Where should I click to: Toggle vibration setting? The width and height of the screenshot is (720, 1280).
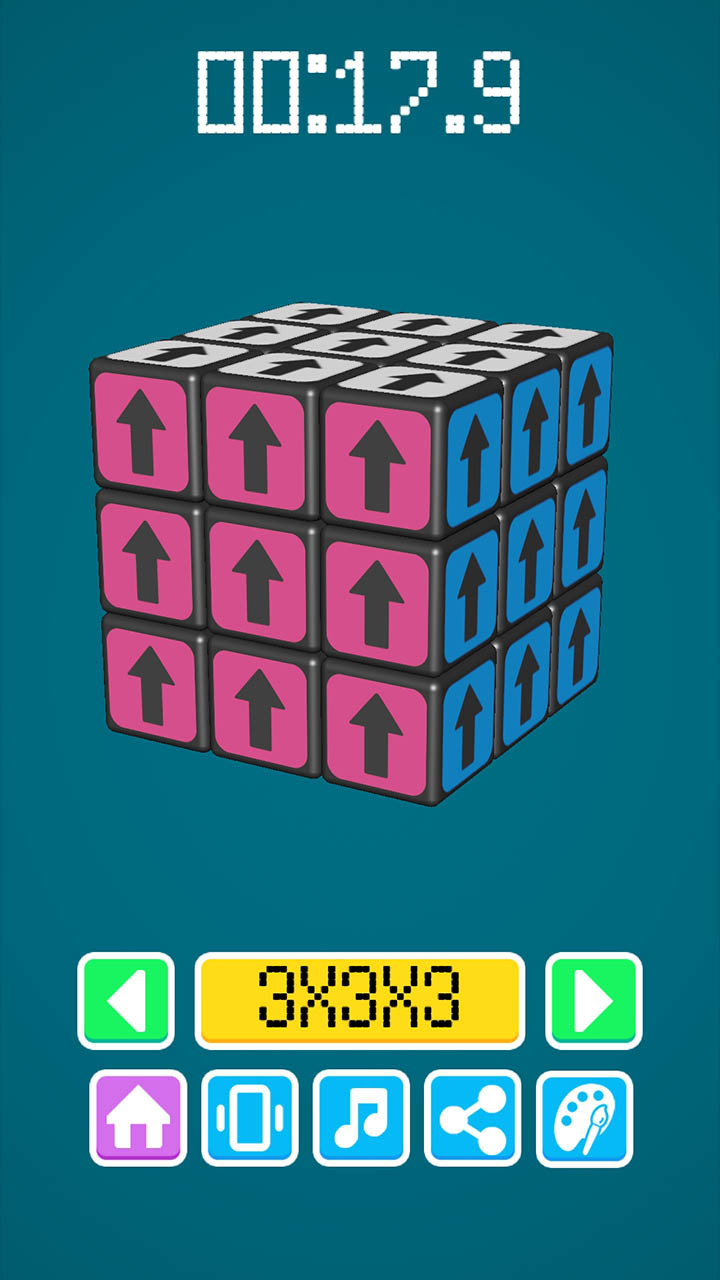[x=250, y=1118]
